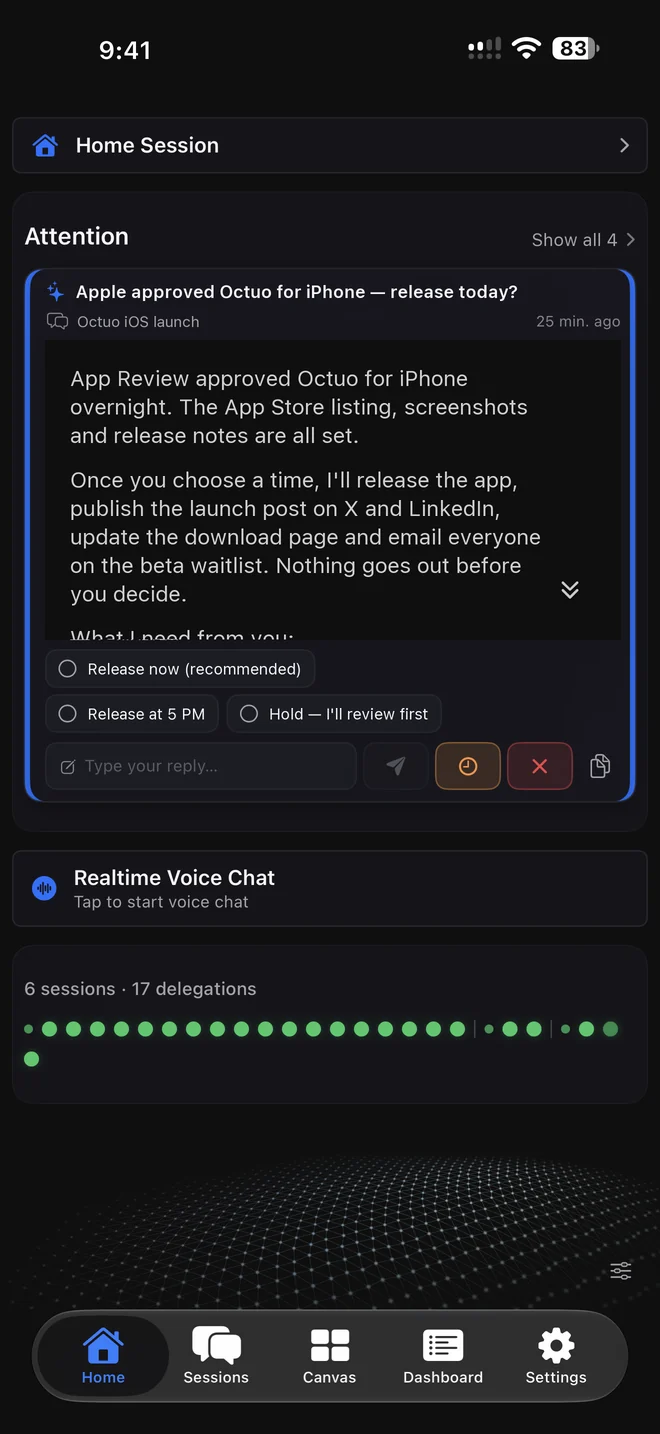Open the Settings tab
Screen dimensions: 660x1434
point(556,1356)
